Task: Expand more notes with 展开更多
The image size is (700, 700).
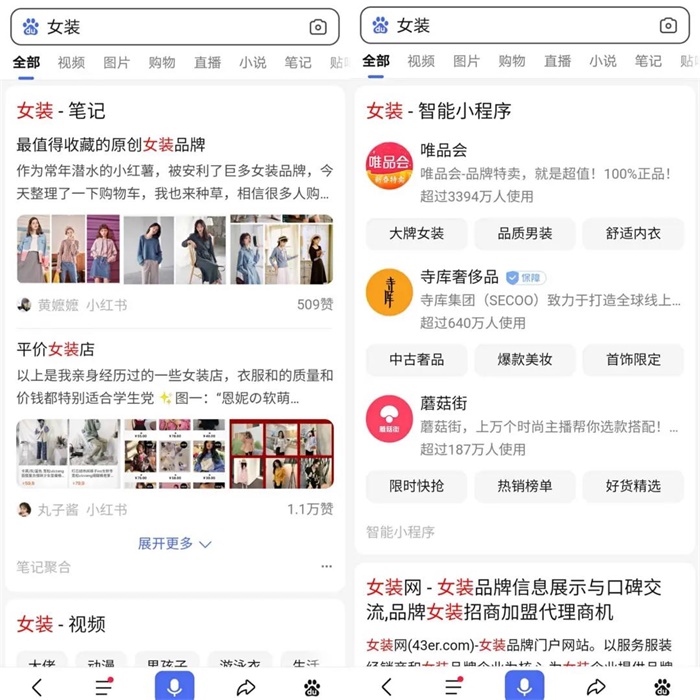Action: [174, 544]
